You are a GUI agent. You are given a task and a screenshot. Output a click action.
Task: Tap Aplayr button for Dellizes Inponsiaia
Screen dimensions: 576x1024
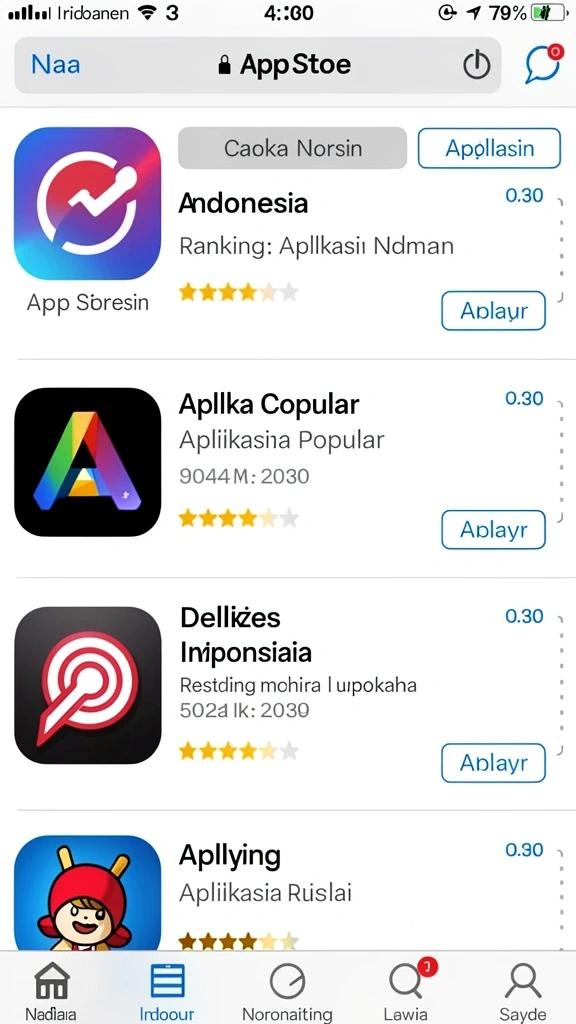coord(493,763)
